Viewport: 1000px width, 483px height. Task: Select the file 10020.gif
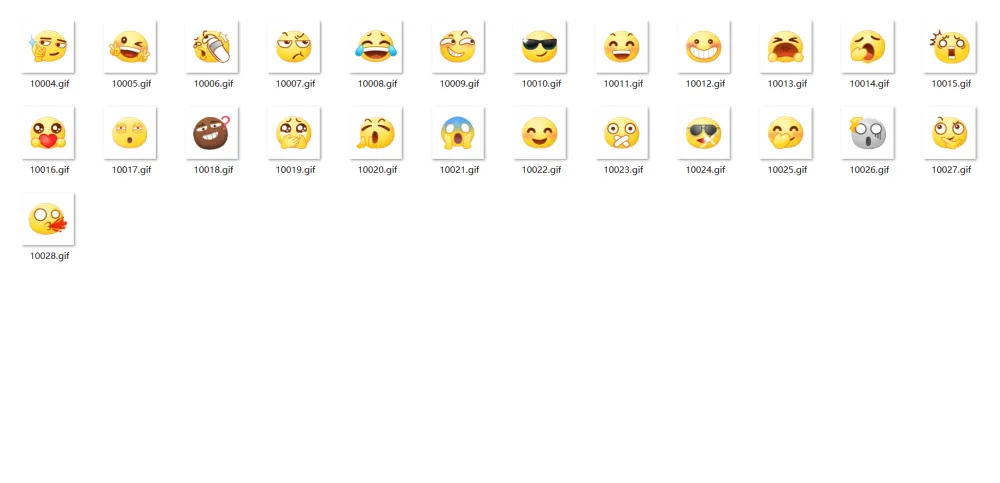[x=376, y=133]
